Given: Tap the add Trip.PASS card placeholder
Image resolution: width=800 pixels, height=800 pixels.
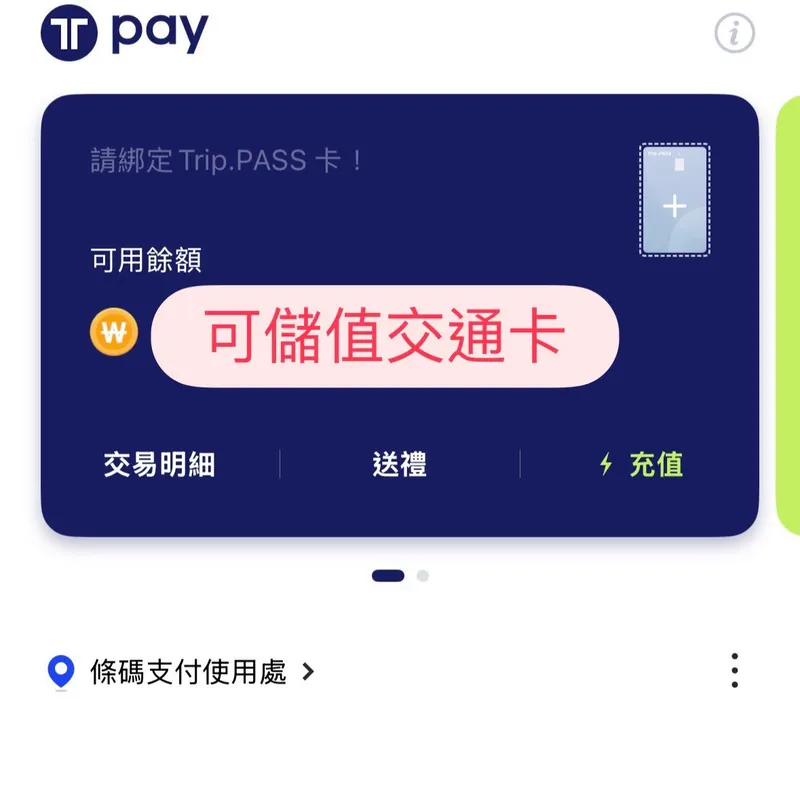Looking at the screenshot, I should pos(675,200).
